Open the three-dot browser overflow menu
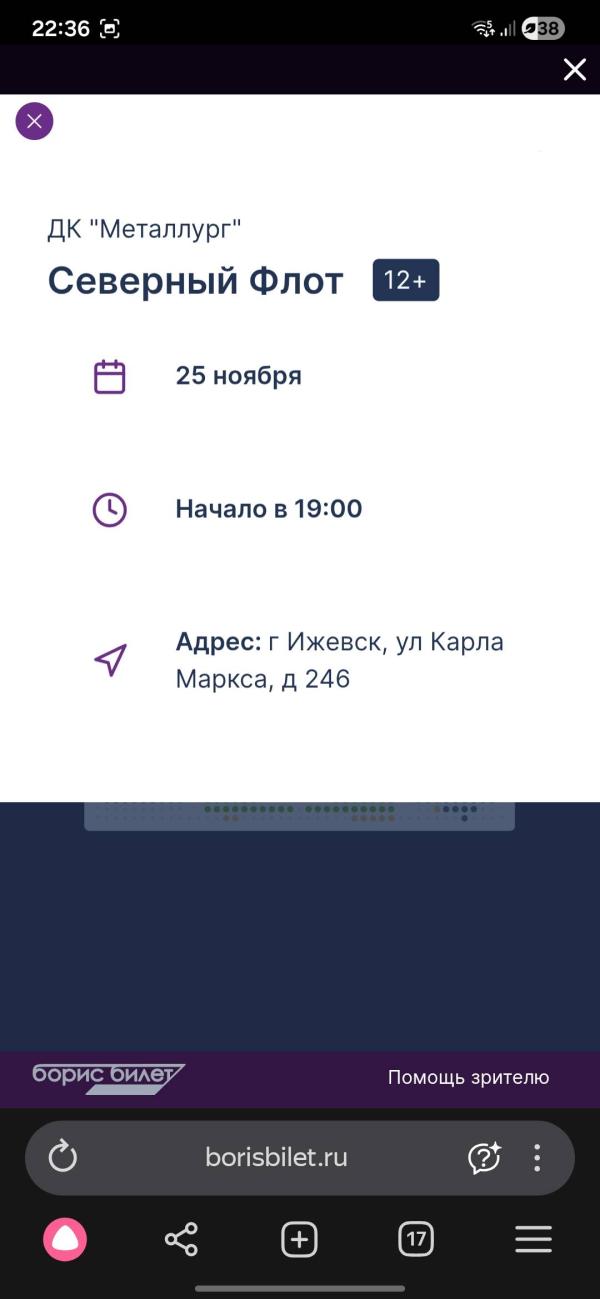Image resolution: width=600 pixels, height=1299 pixels. pyautogui.click(x=537, y=1158)
